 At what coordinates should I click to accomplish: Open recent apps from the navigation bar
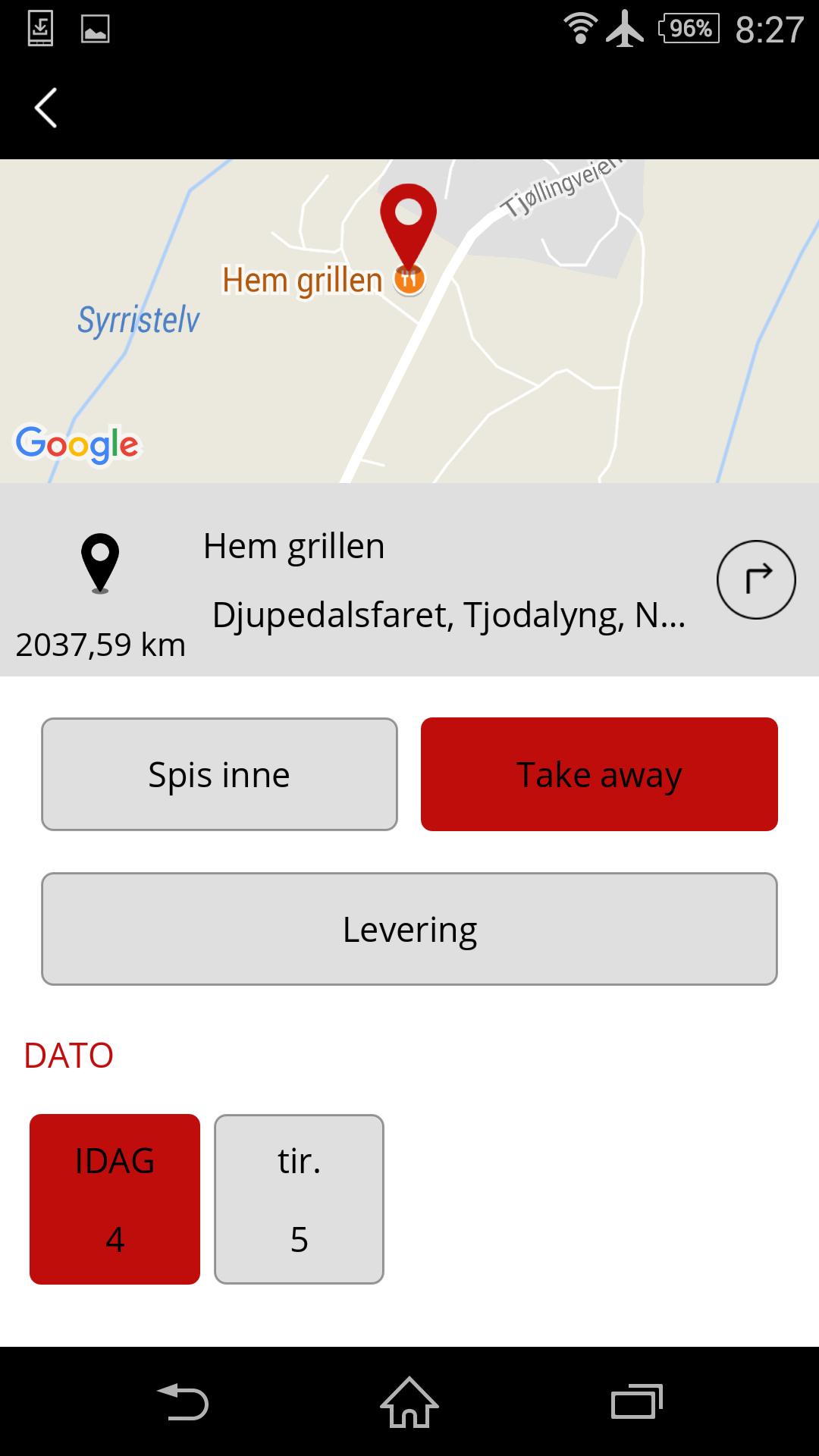(637, 1401)
